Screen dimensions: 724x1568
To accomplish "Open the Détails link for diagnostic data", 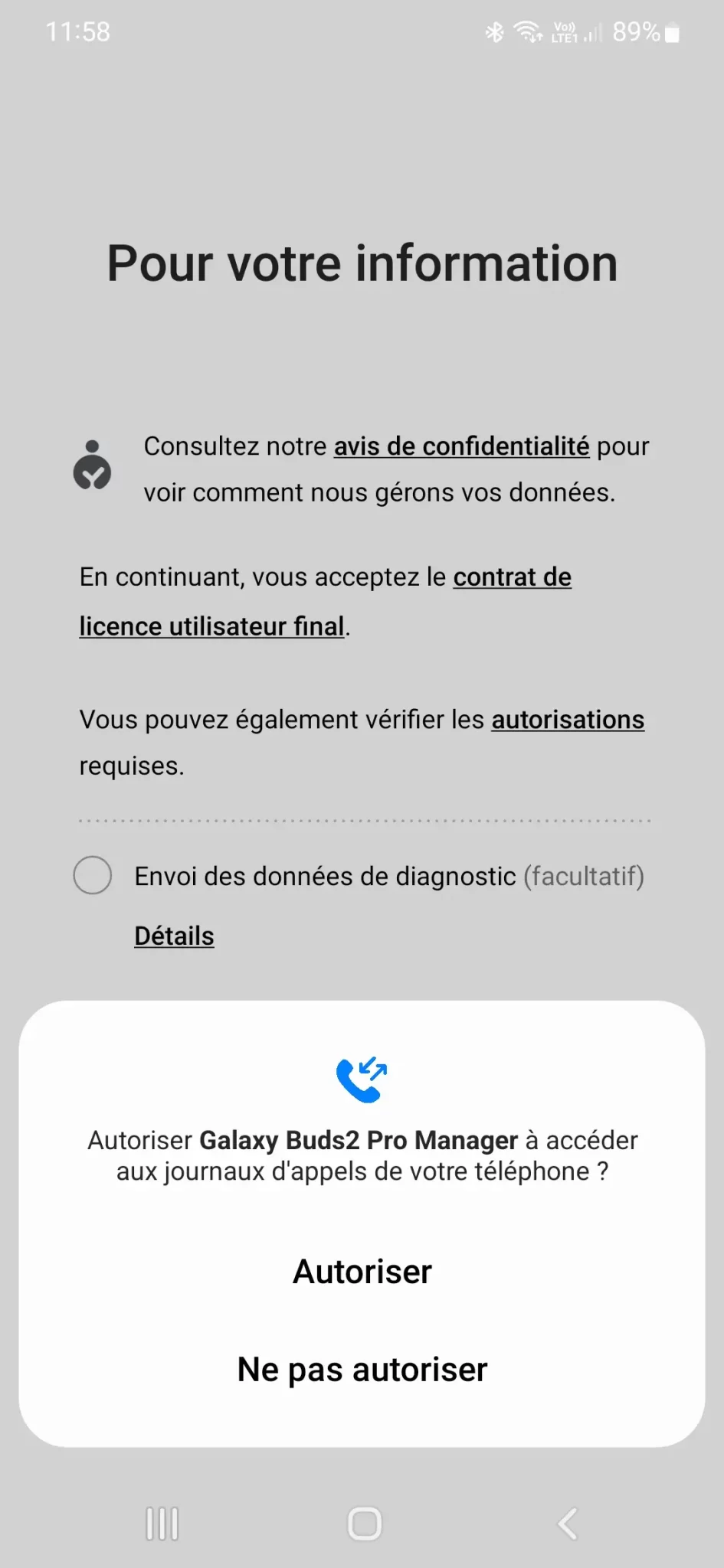I will [x=174, y=936].
